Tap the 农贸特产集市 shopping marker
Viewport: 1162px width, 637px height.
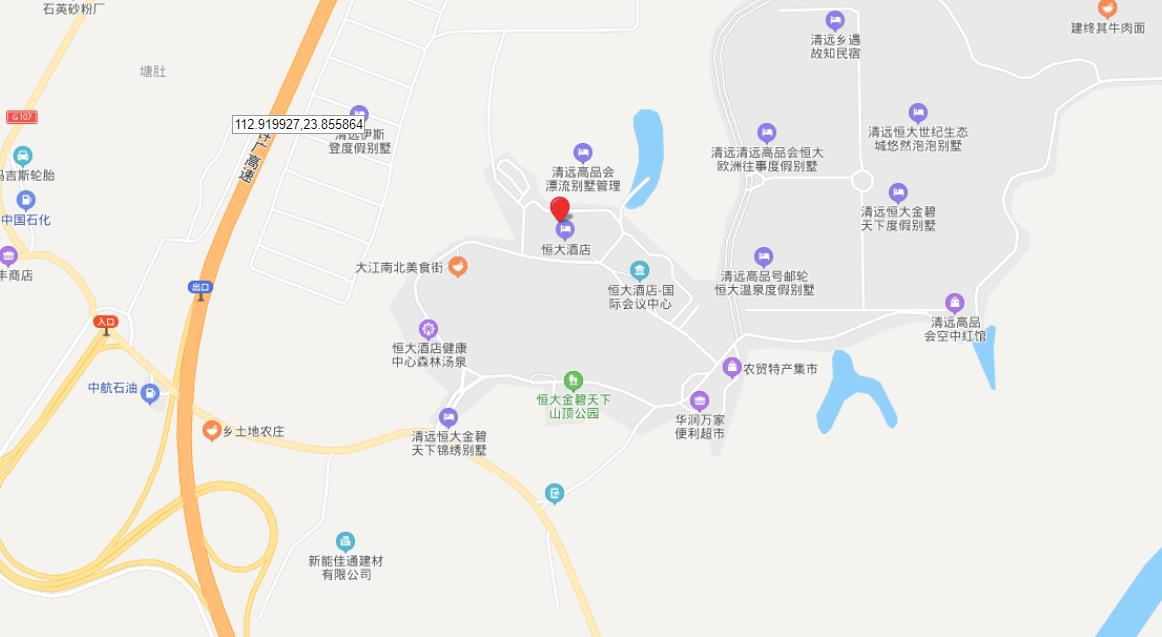click(732, 368)
